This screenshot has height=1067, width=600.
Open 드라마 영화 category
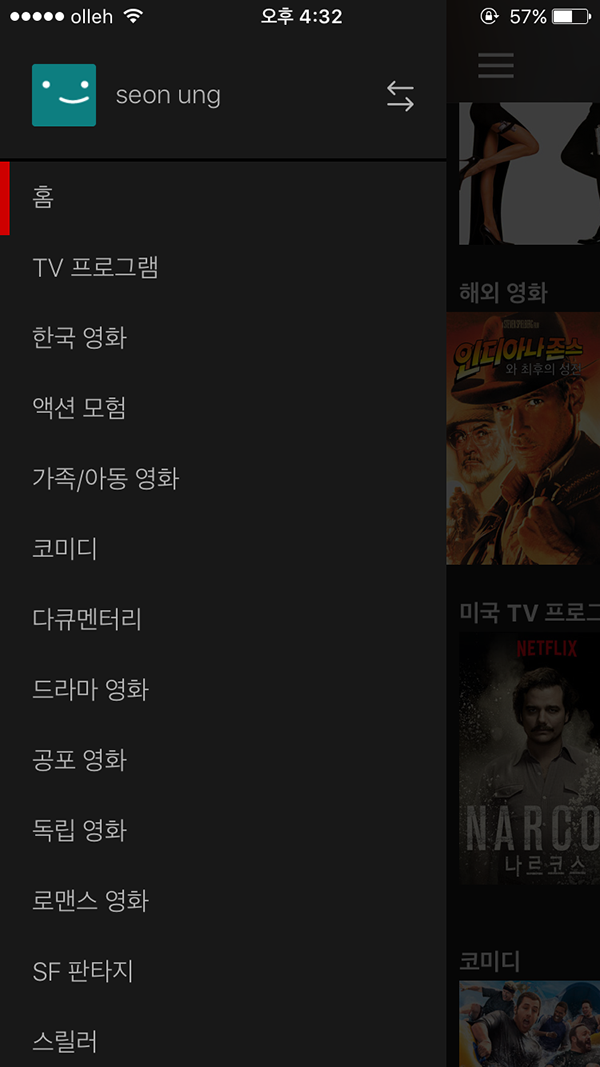tap(90, 690)
